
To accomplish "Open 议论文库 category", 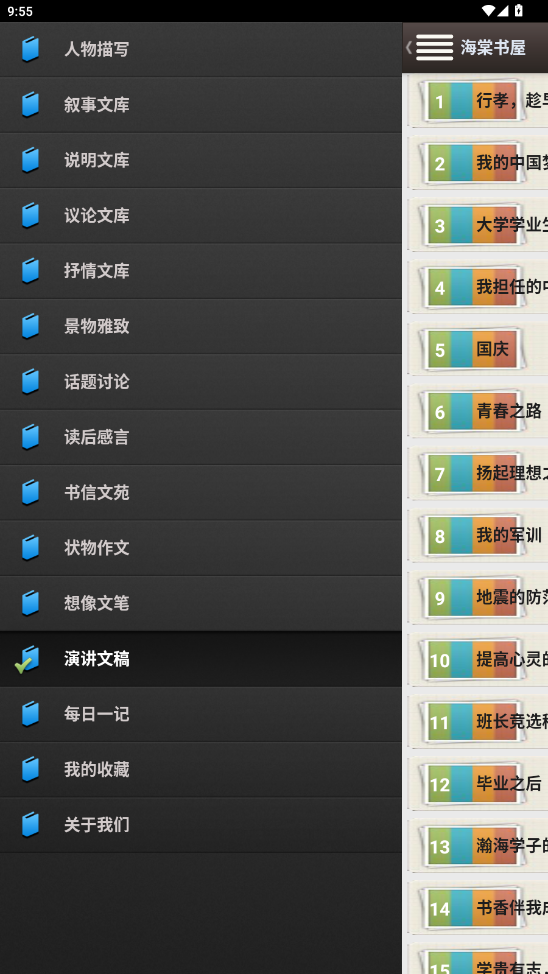I will pos(201,215).
